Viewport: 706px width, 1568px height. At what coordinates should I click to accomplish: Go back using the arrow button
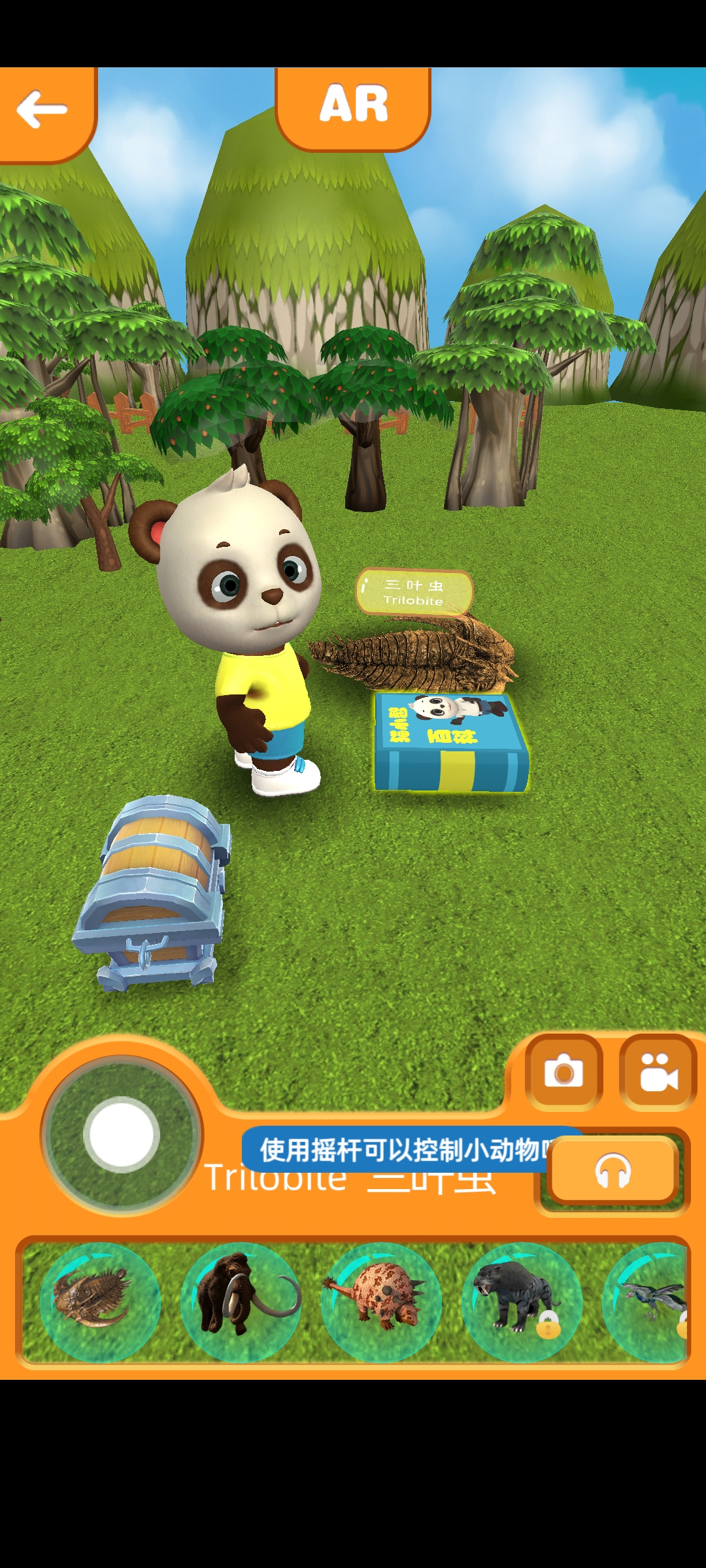(42, 110)
